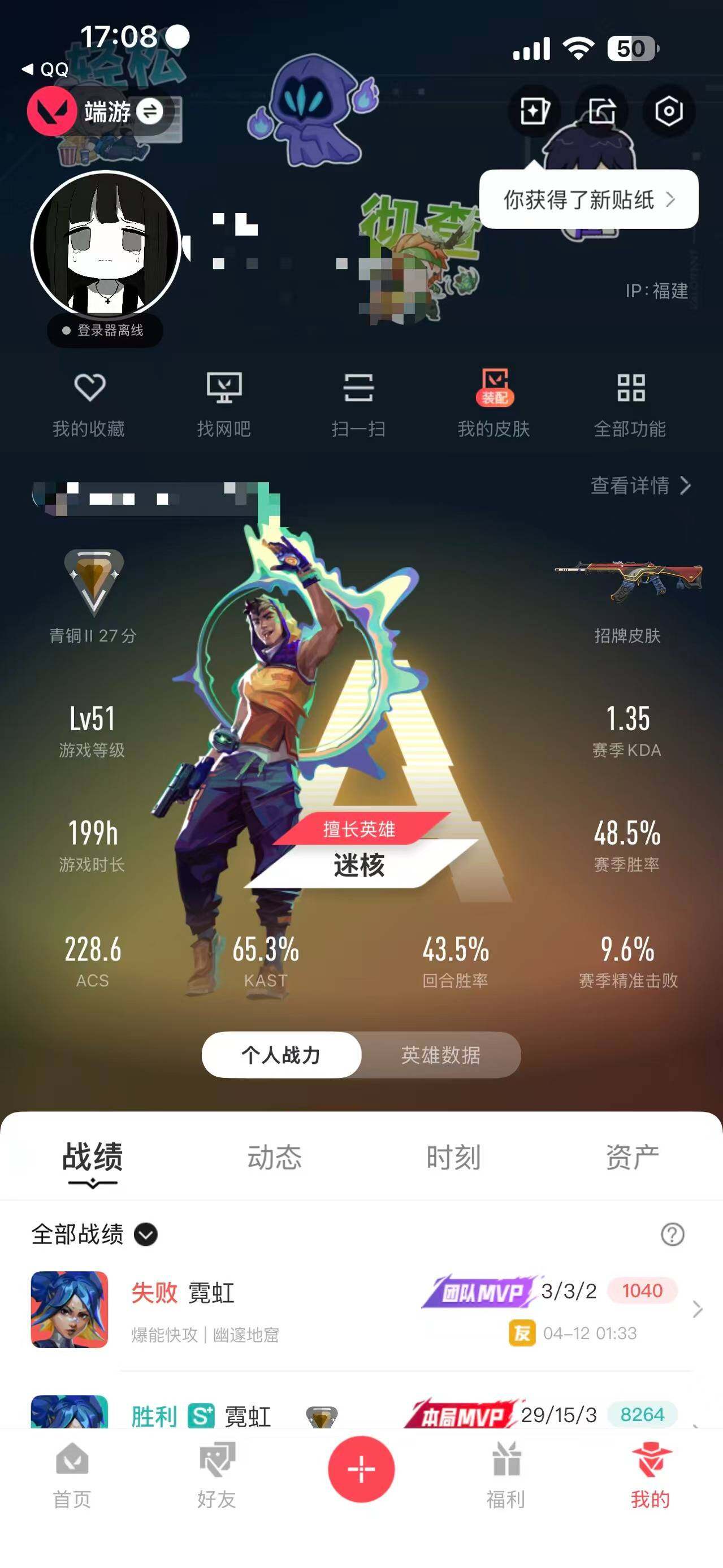Open the sticker card icon at top right
This screenshot has height=1568, width=723.
[535, 111]
